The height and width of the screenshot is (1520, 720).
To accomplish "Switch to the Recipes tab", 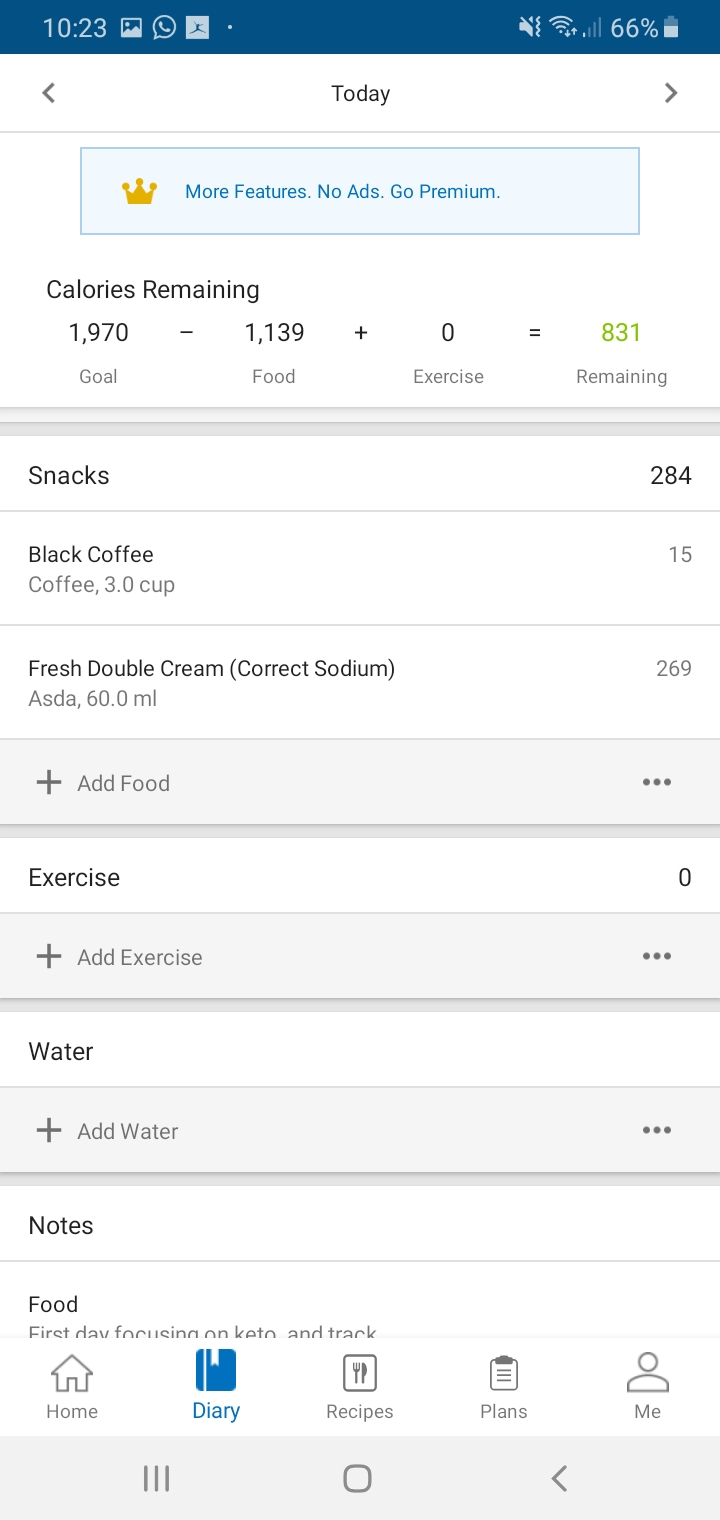I will point(360,1386).
